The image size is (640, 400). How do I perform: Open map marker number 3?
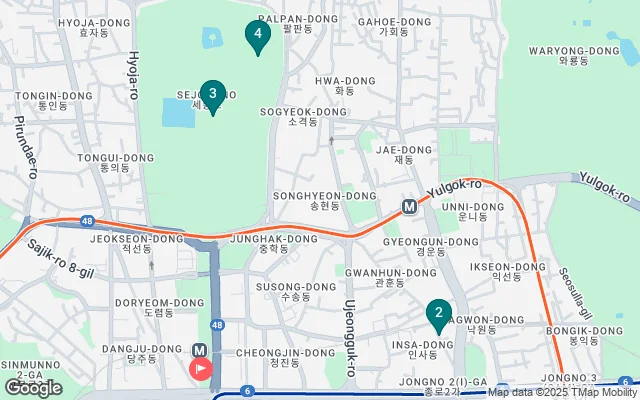212,96
